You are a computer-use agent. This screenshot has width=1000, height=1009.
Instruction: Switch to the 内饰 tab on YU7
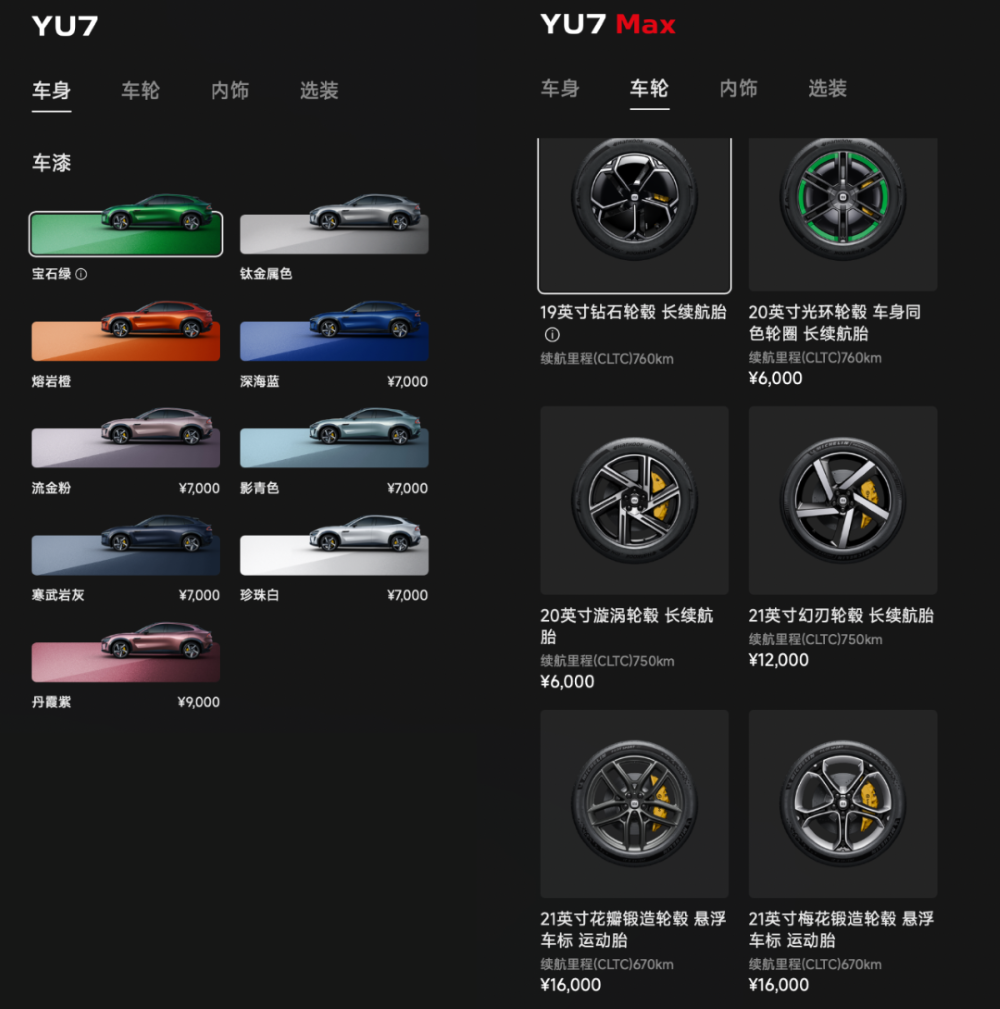[x=230, y=90]
